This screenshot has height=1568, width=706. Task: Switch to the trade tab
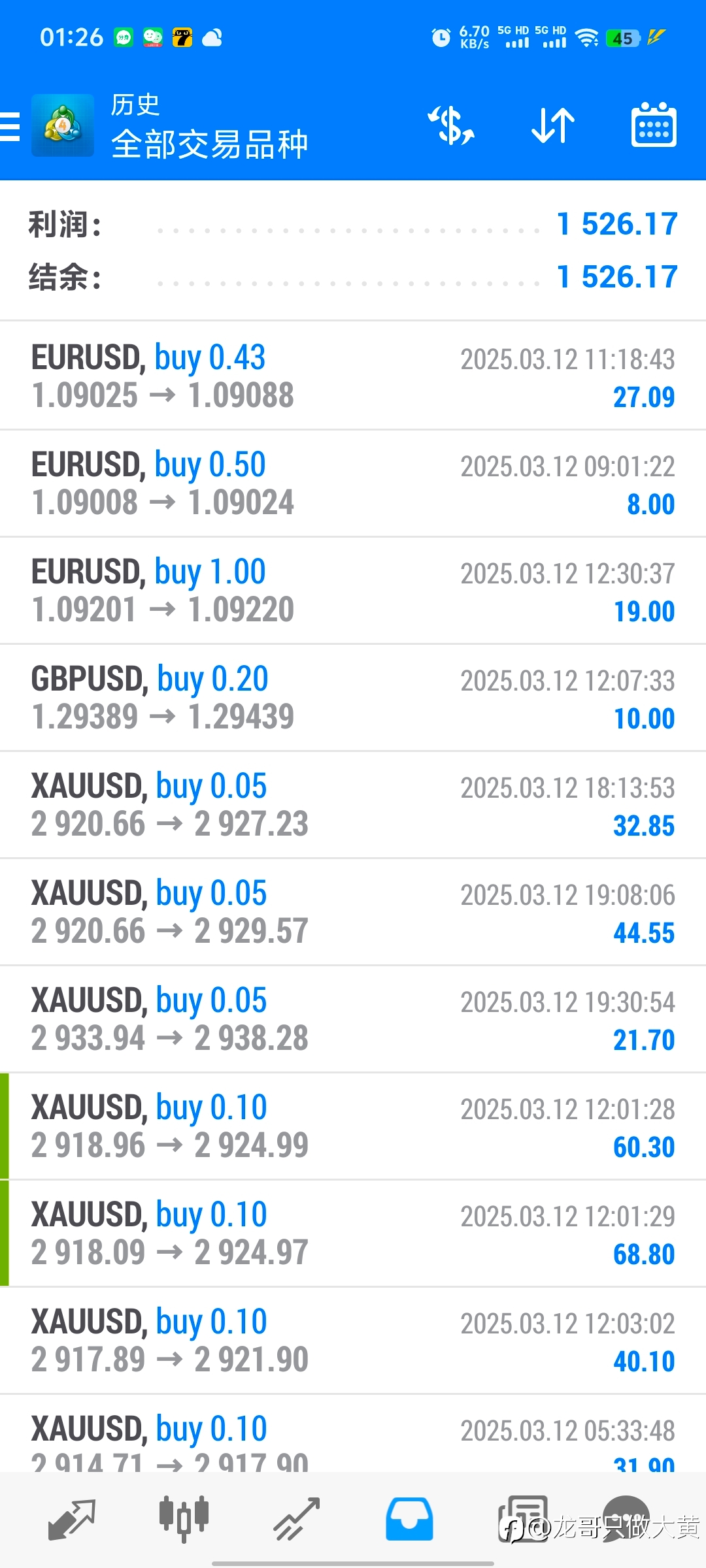[x=296, y=1519]
